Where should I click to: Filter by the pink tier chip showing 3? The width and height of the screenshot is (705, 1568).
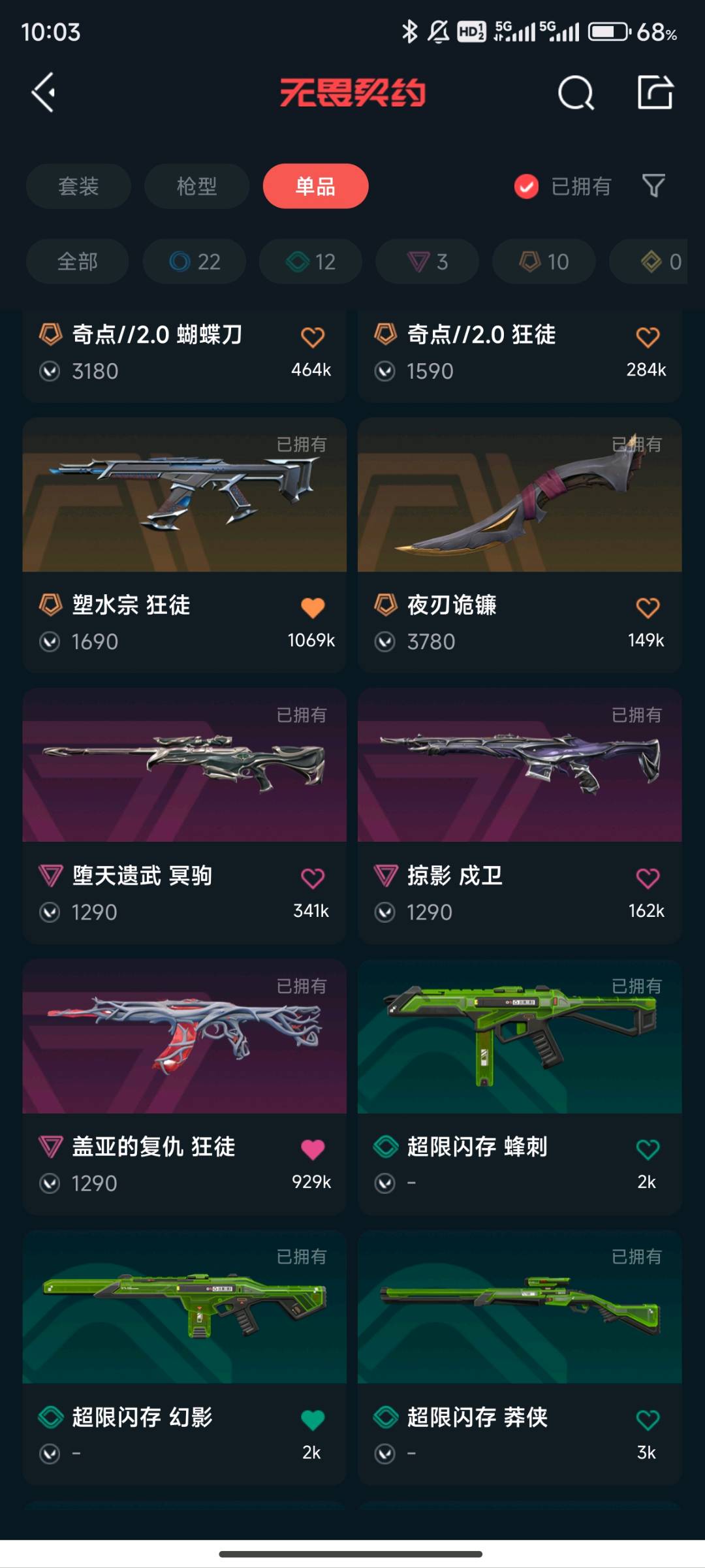427,262
